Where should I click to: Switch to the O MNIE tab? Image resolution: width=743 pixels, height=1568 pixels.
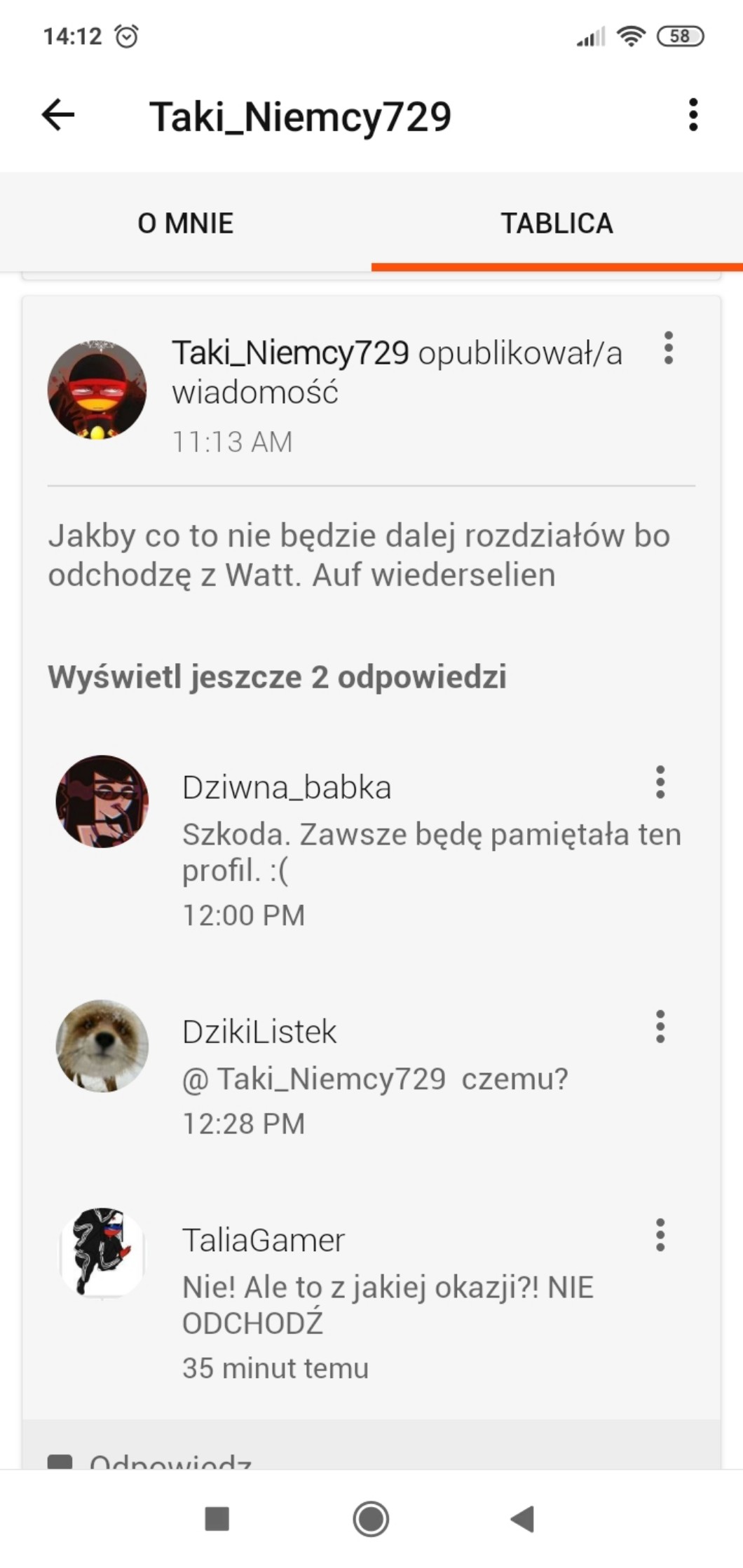(186, 224)
